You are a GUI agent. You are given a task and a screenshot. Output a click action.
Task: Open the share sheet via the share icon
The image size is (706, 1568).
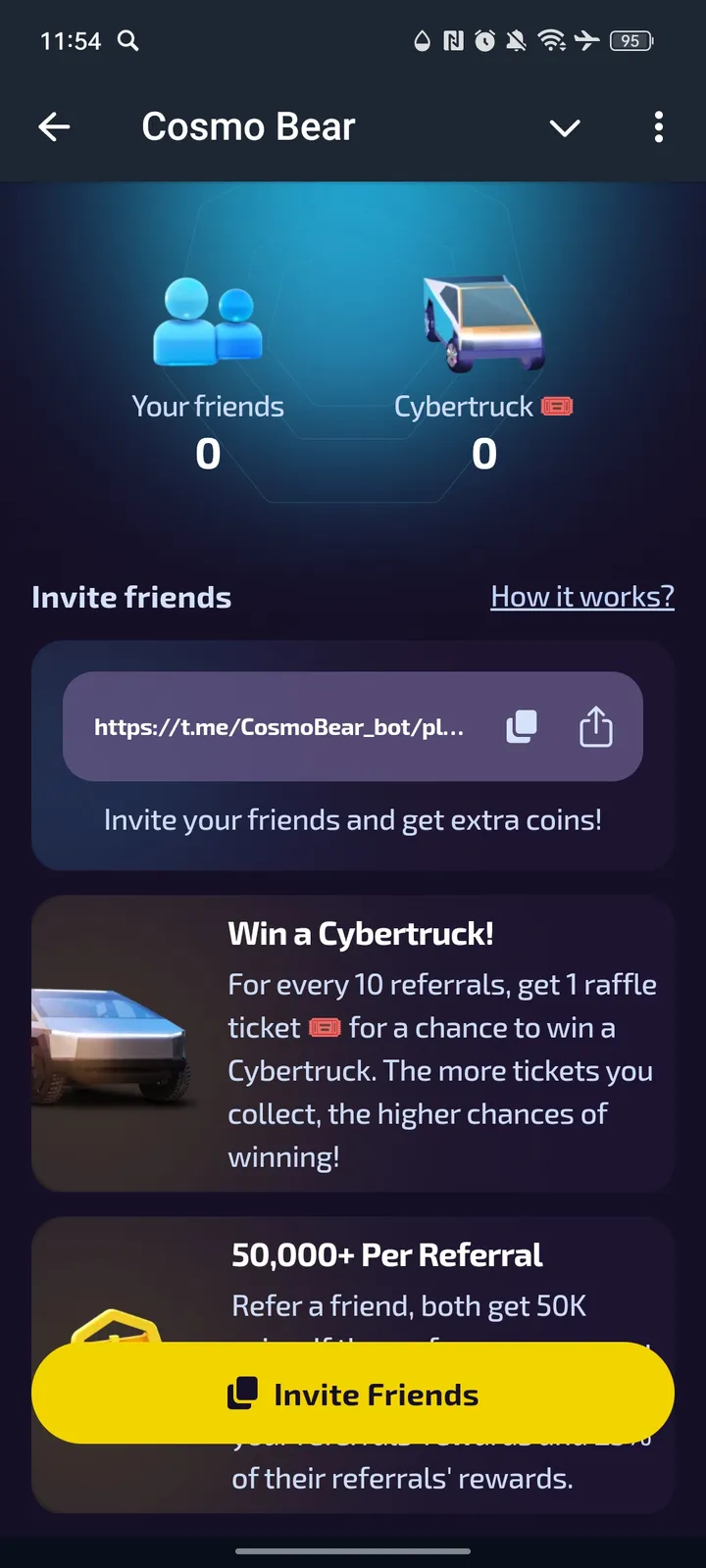pyautogui.click(x=595, y=726)
